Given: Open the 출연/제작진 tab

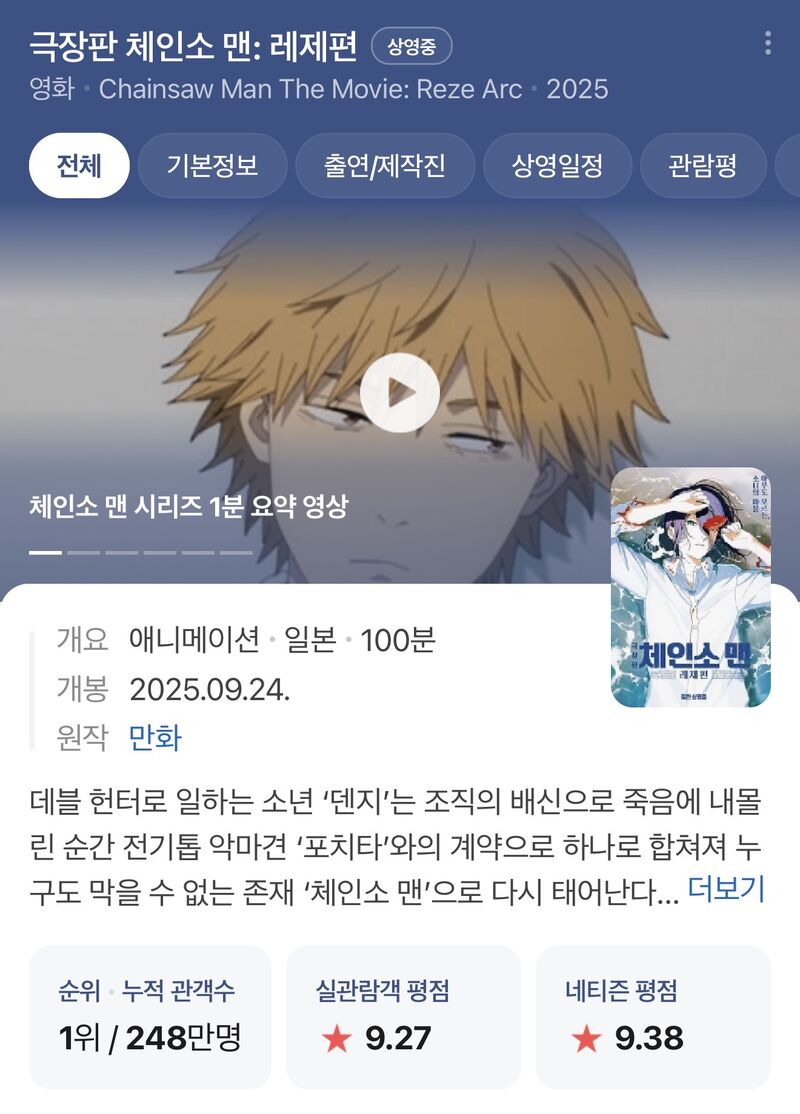Looking at the screenshot, I should click(x=385, y=166).
